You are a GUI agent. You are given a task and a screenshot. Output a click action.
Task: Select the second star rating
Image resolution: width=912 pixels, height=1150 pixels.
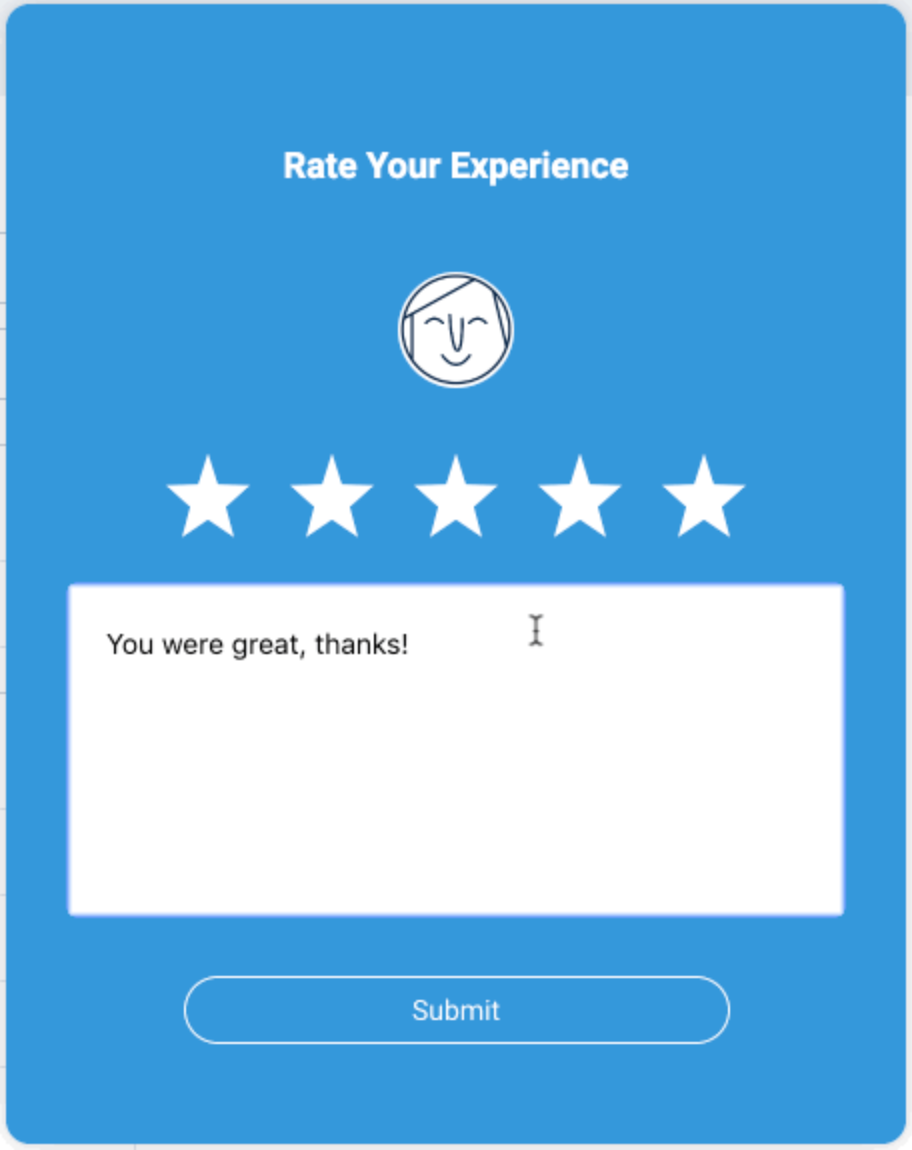332,498
